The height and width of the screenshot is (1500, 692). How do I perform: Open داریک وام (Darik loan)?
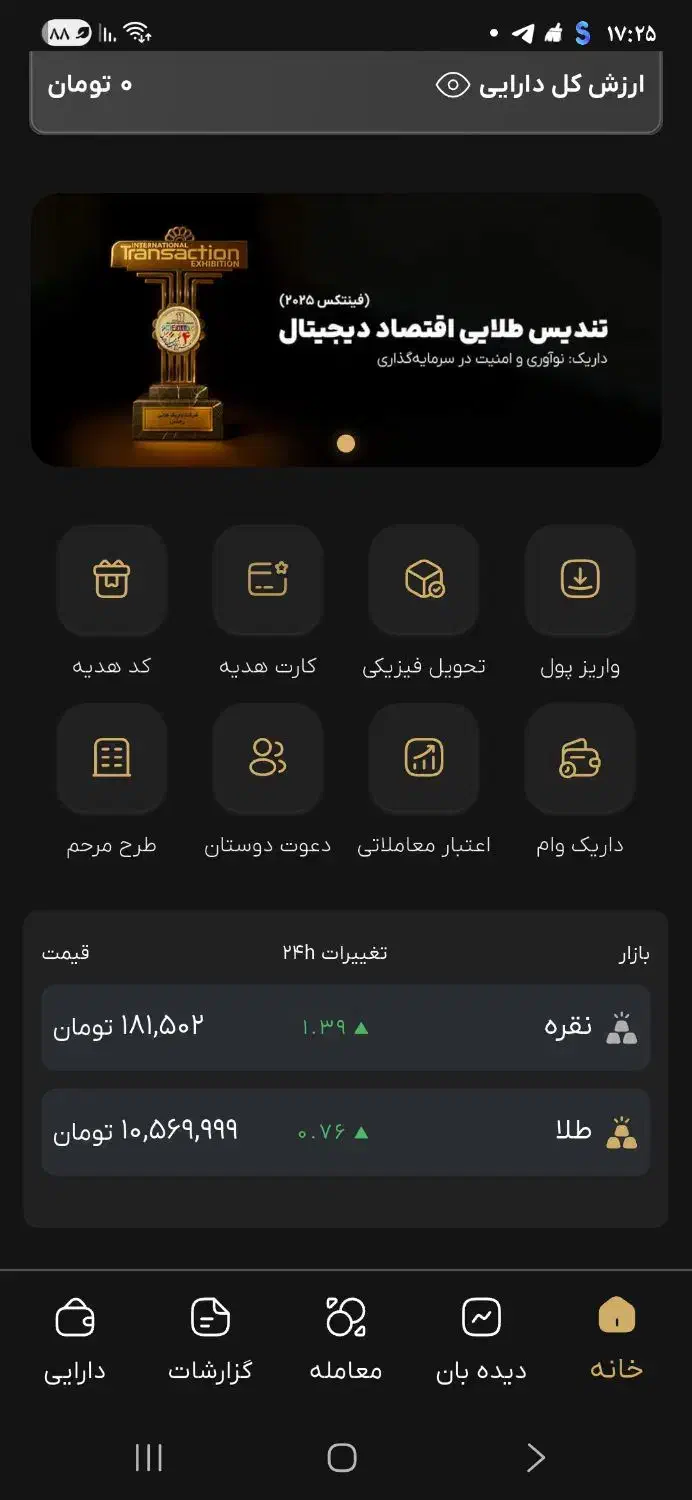click(580, 760)
